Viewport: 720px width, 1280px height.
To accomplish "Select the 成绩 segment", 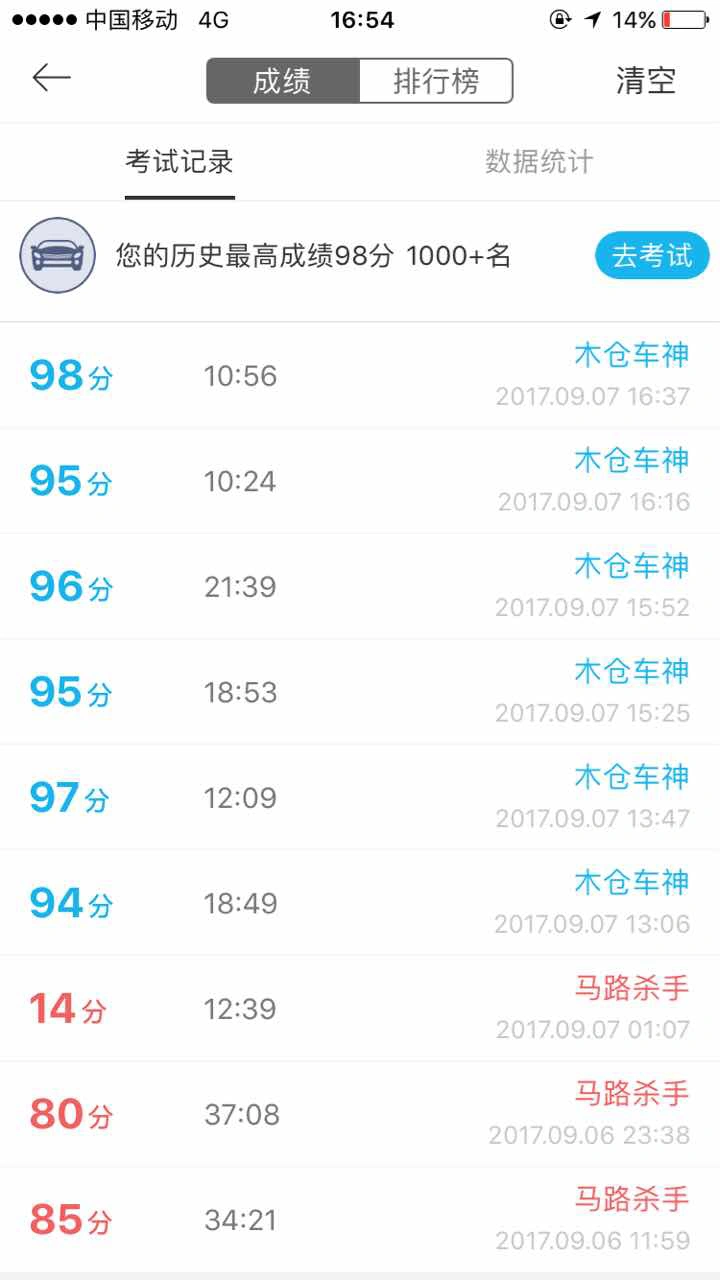I will coord(283,81).
